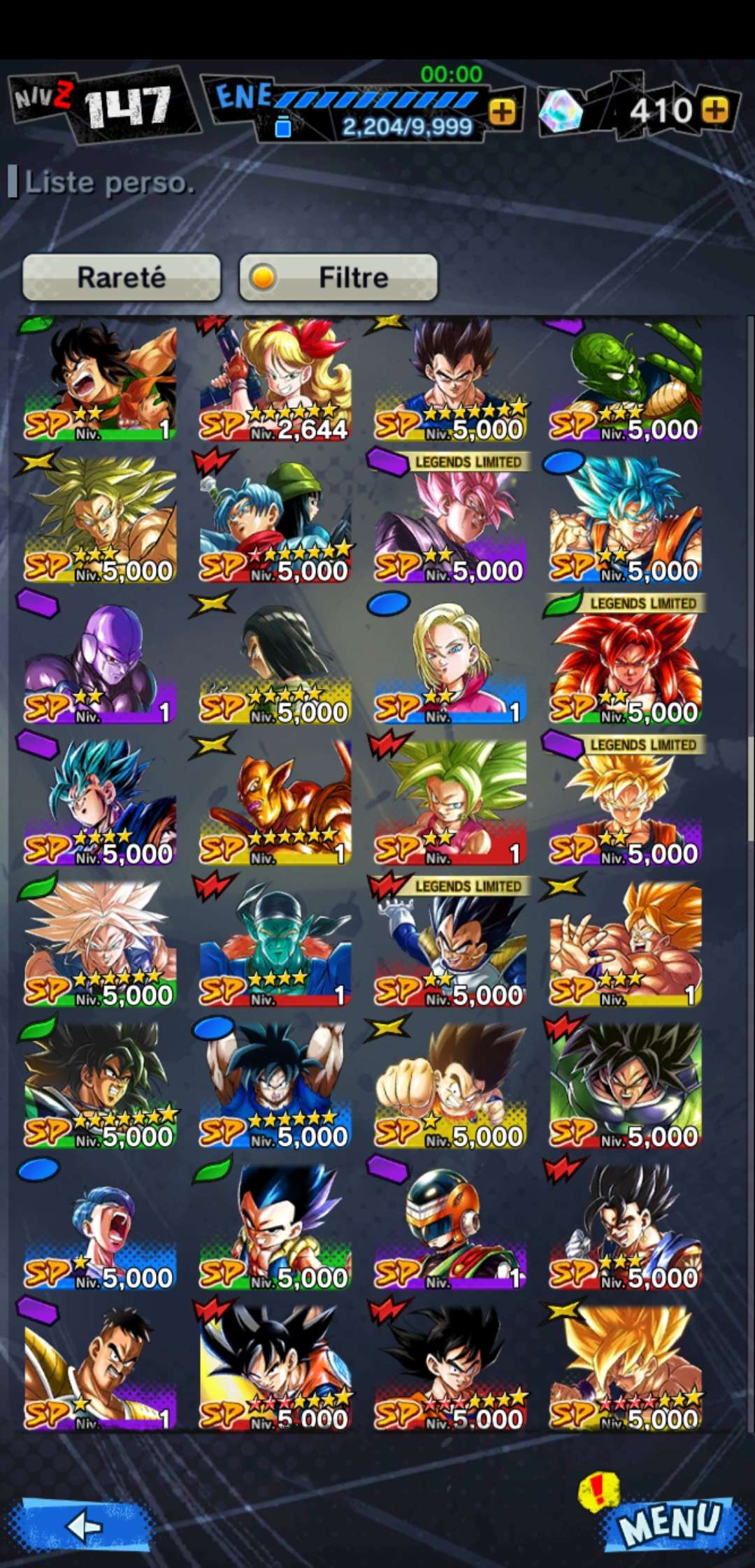Screen dimensions: 755x1568
Task: Select the Android 18 blue element card
Action: tap(451, 664)
